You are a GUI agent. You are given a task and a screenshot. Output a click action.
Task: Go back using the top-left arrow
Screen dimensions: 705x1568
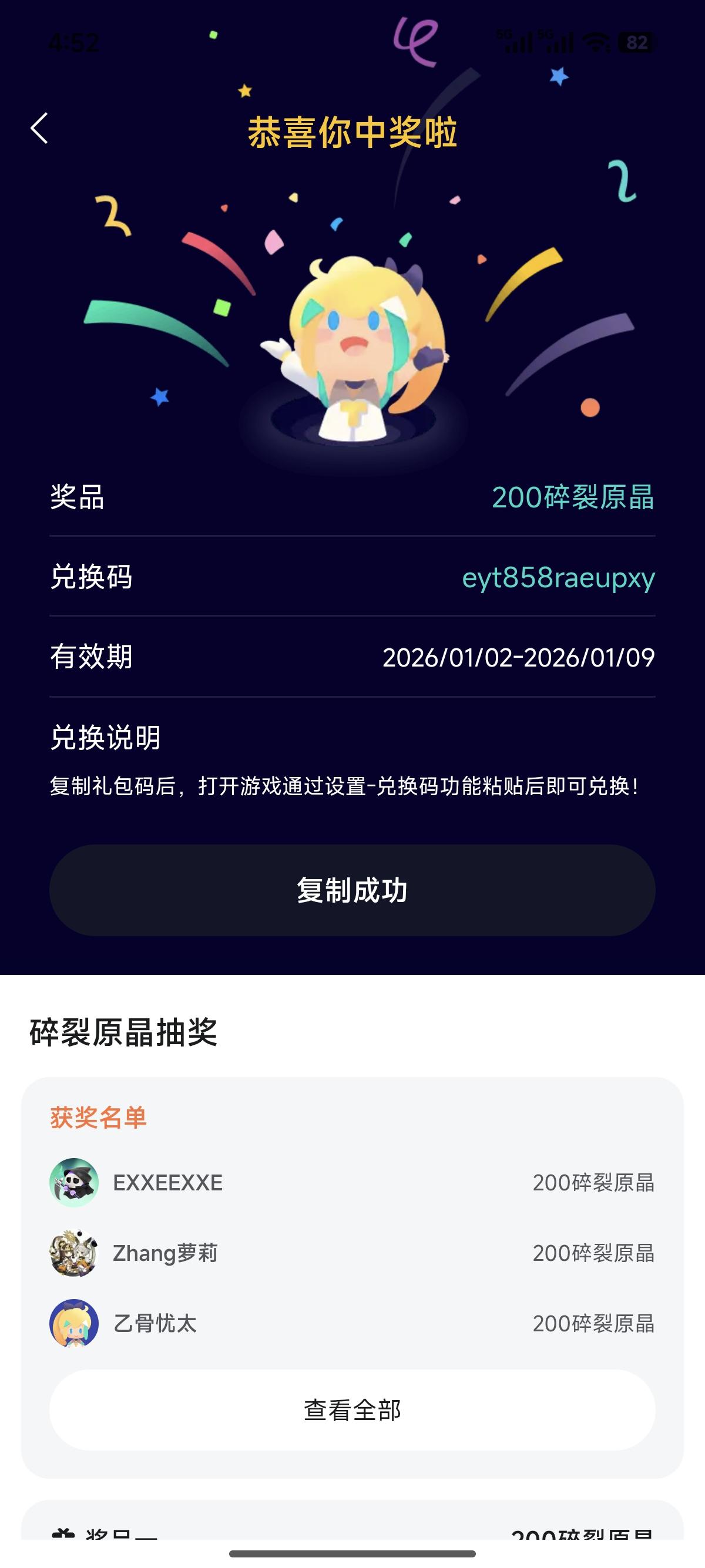click(x=39, y=129)
